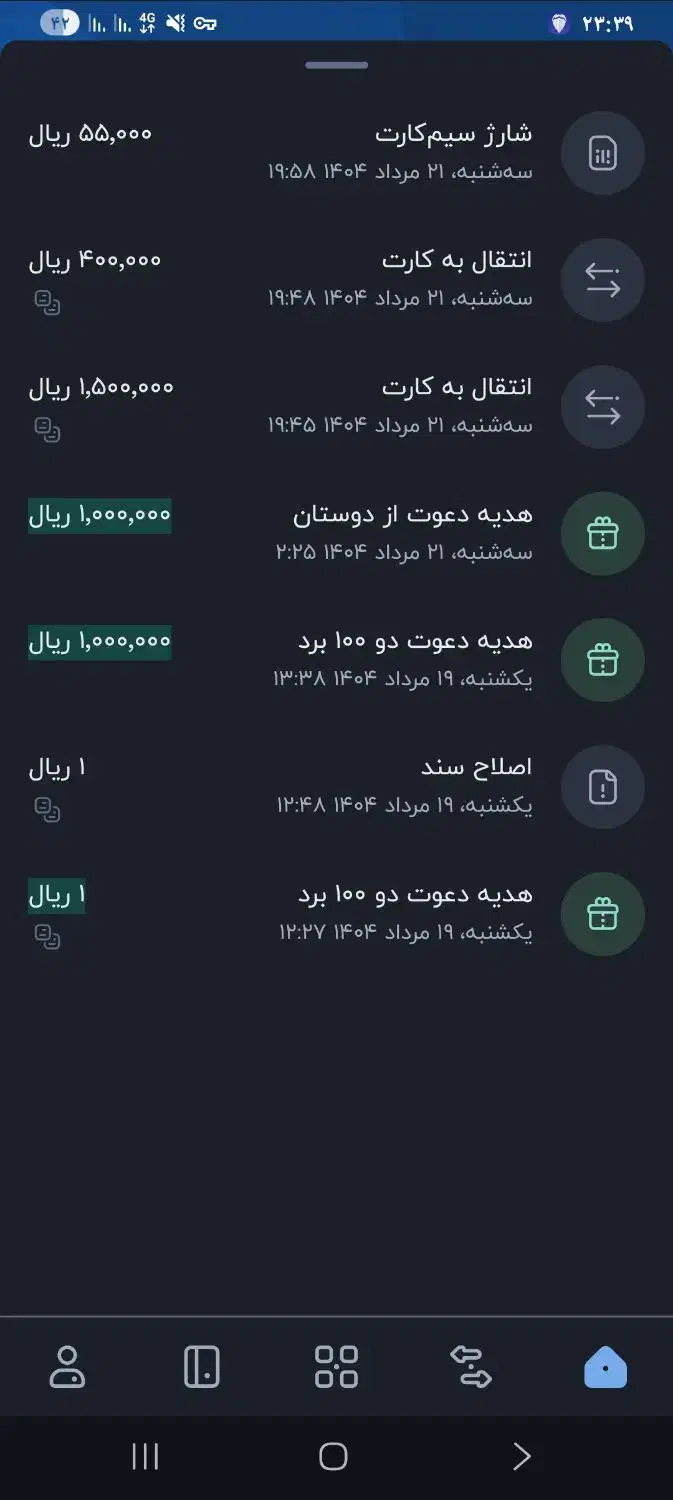Screen dimensions: 673x1500
Task: Tap the sheet drag handle
Action: click(x=337, y=65)
